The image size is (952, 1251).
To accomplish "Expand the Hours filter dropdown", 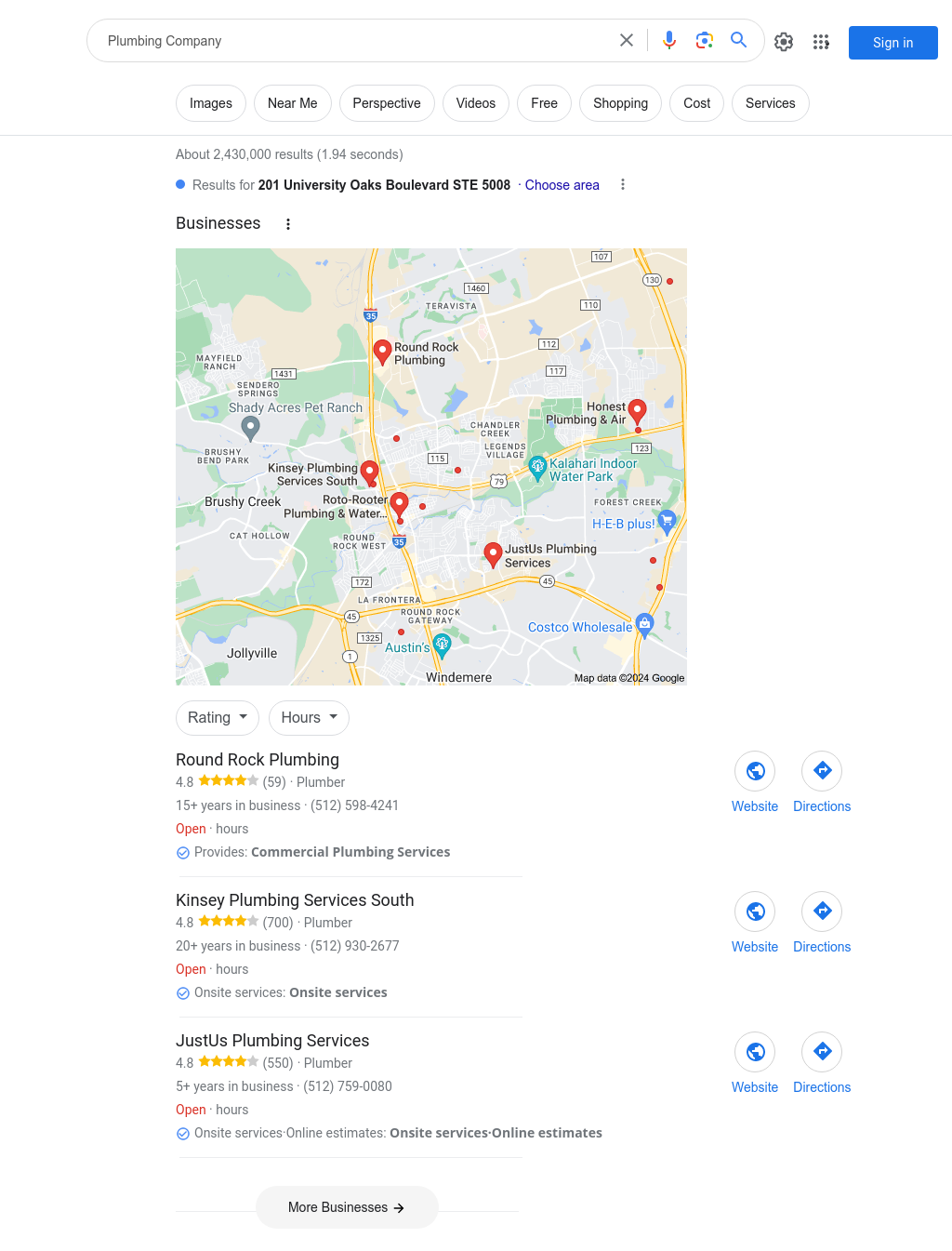I will point(309,718).
